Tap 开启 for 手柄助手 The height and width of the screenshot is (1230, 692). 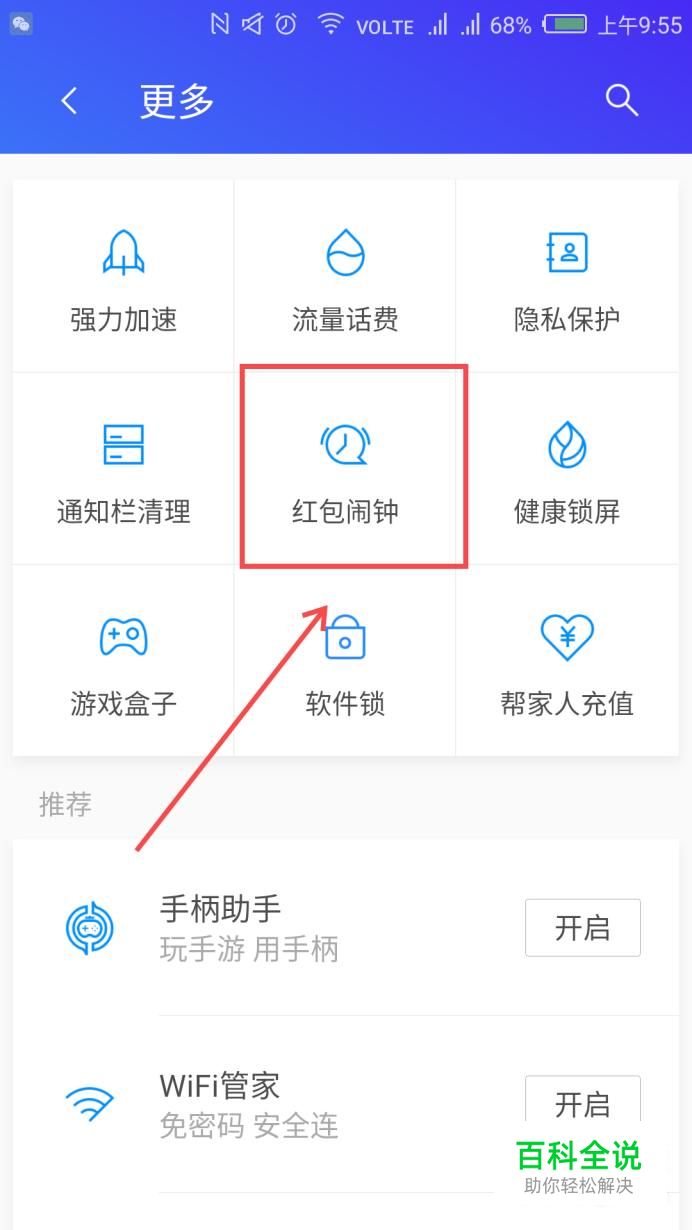pos(583,928)
